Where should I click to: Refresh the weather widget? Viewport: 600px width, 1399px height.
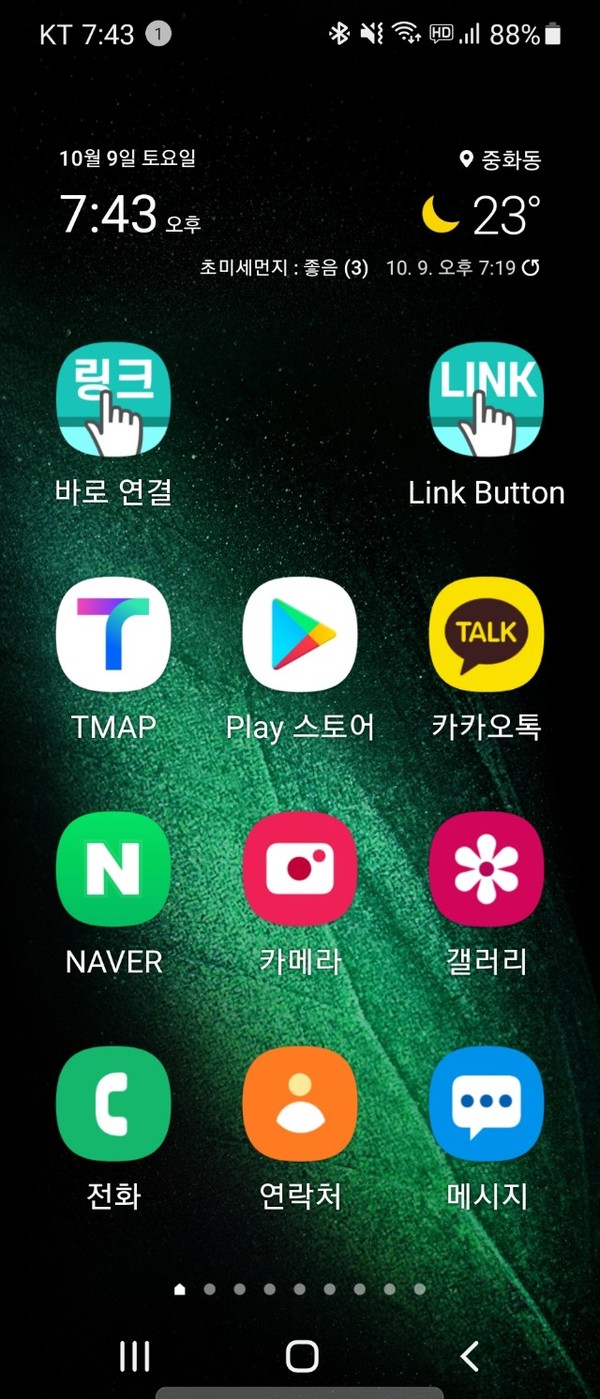coord(531,268)
